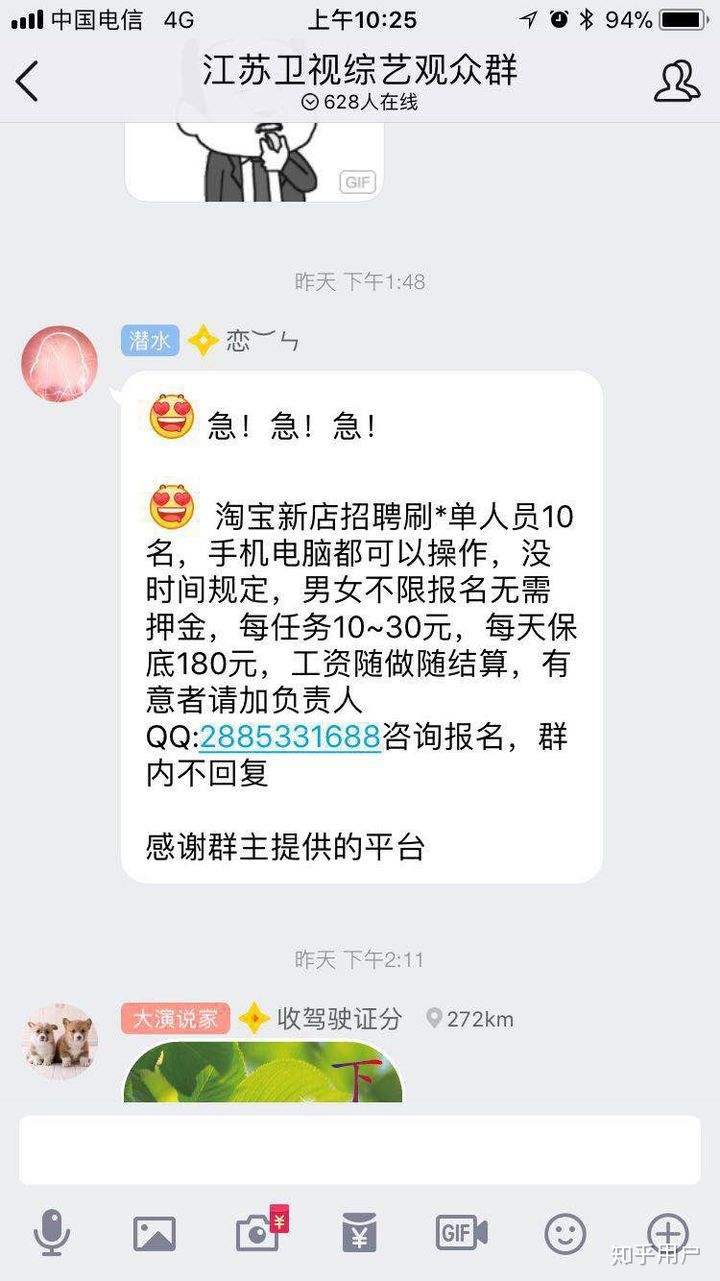Open the camera to take a photo

point(258,1233)
